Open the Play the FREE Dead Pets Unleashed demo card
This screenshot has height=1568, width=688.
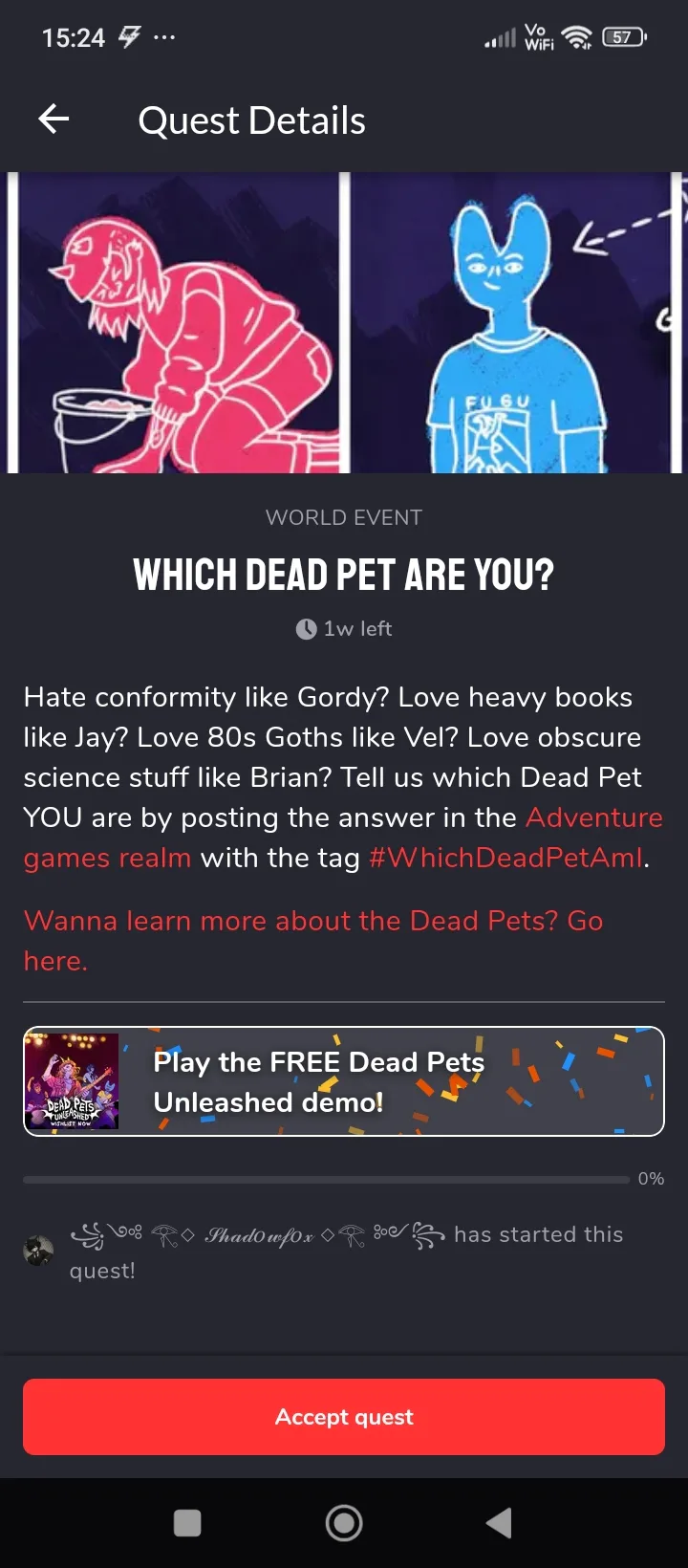click(x=344, y=1081)
